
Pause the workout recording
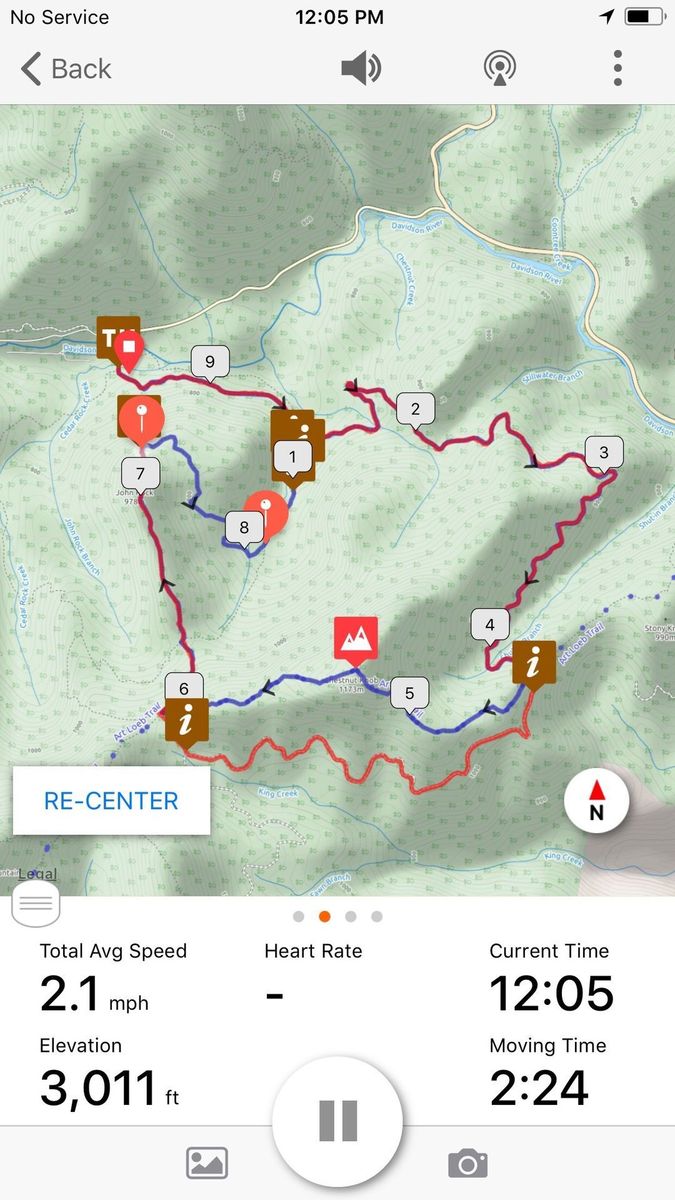click(x=338, y=1120)
